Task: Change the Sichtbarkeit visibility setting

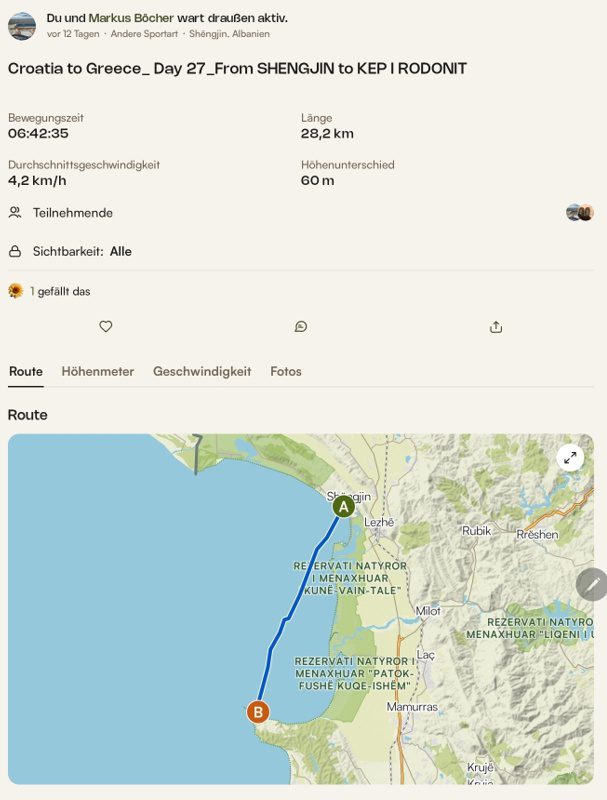Action: pyautogui.click(x=301, y=251)
